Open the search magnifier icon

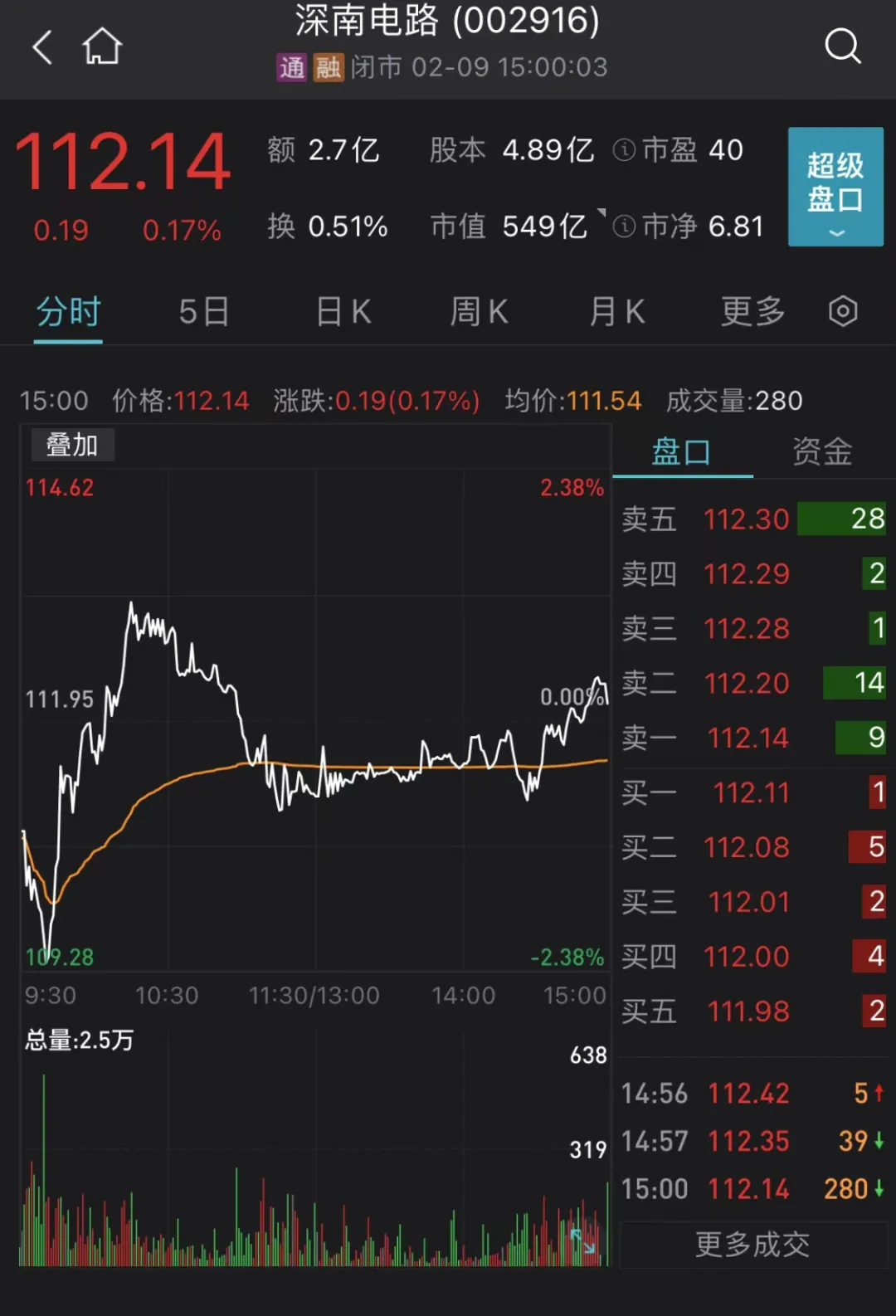tap(843, 46)
